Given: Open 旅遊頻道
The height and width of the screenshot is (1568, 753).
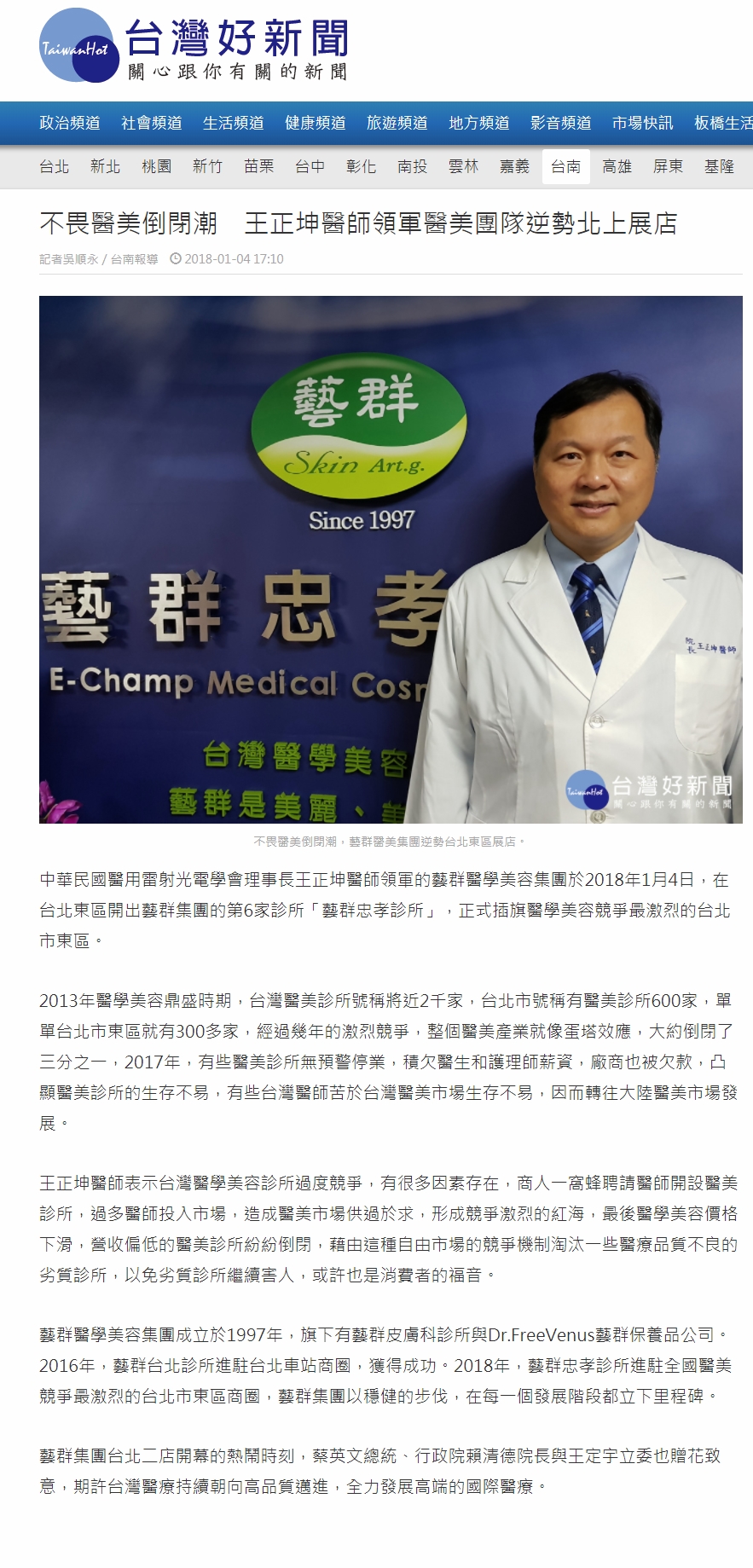Looking at the screenshot, I should click(x=397, y=123).
